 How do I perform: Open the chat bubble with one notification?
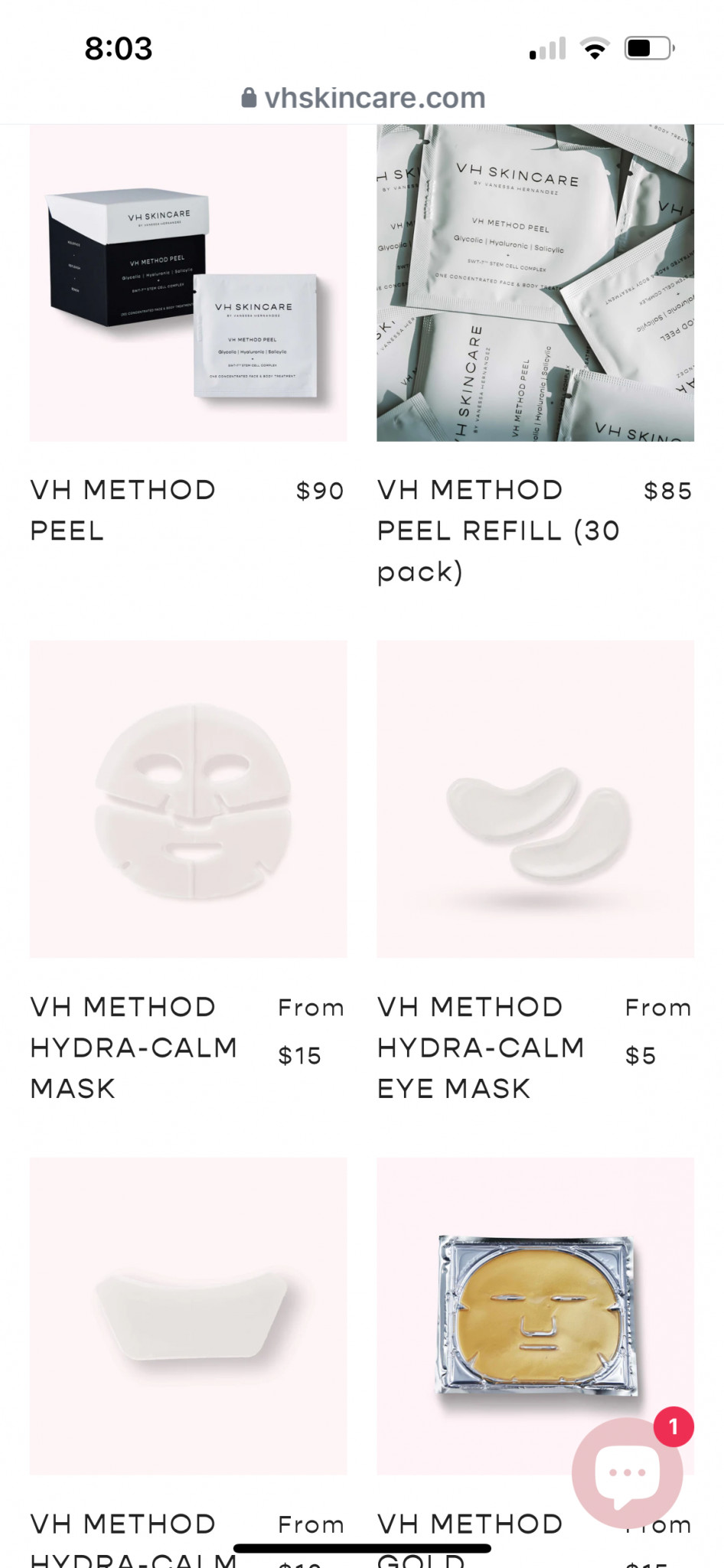coord(628,1472)
